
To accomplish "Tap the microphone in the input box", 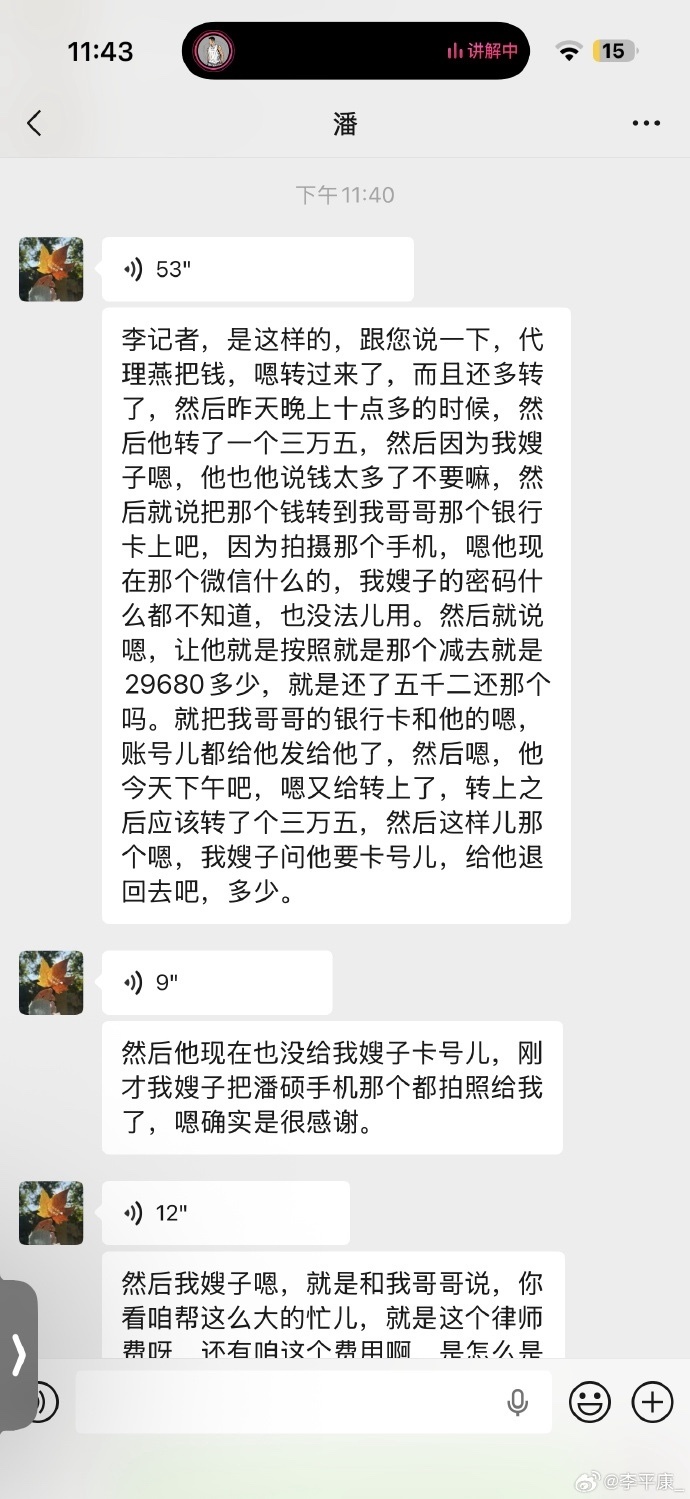I will 517,1402.
